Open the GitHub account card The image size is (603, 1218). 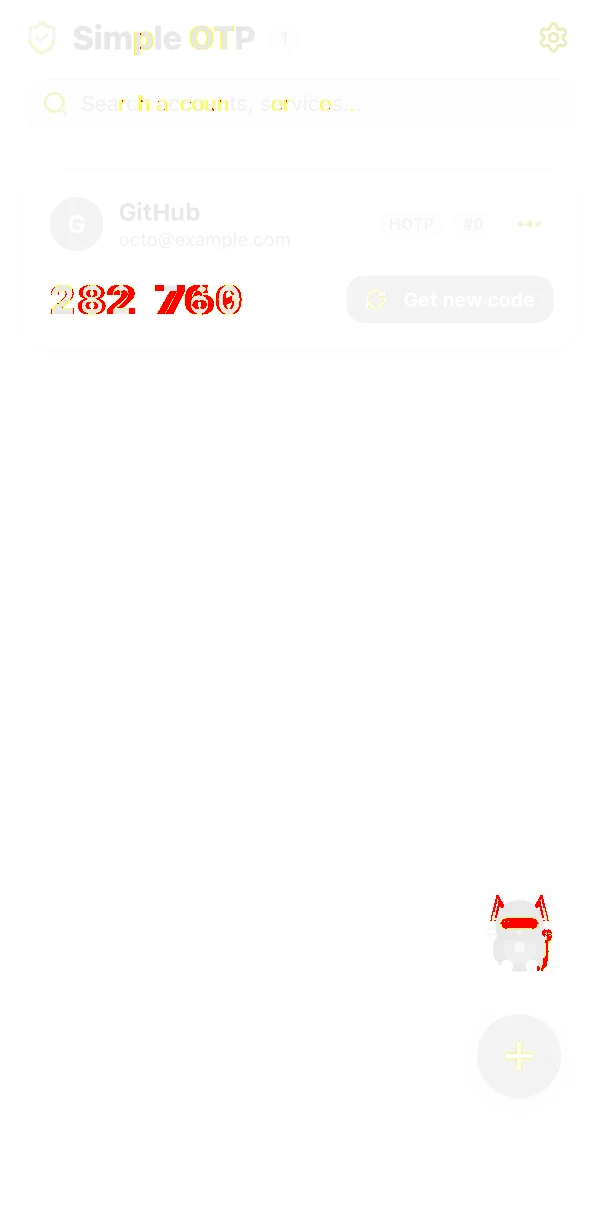301,263
